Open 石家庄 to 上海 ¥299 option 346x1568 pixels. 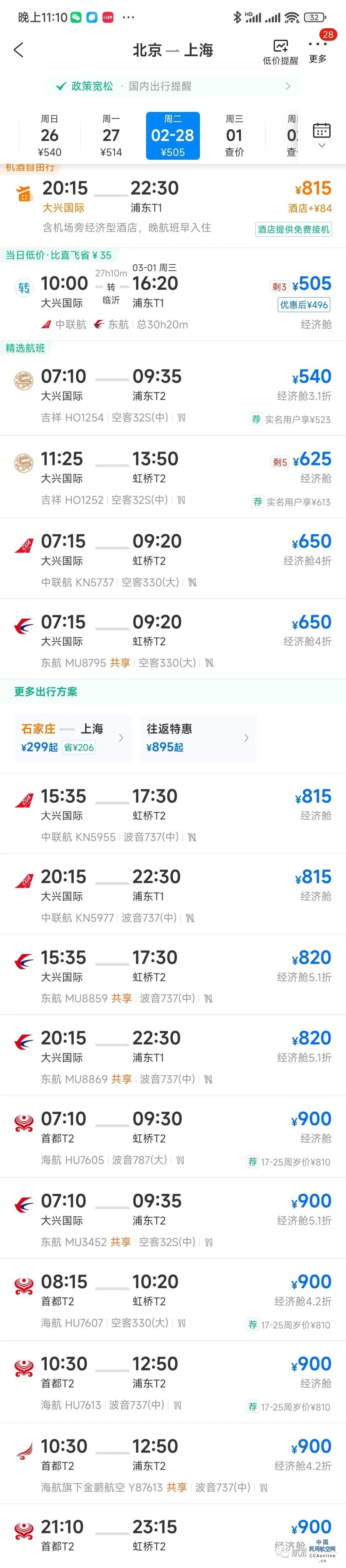pyautogui.click(x=72, y=737)
